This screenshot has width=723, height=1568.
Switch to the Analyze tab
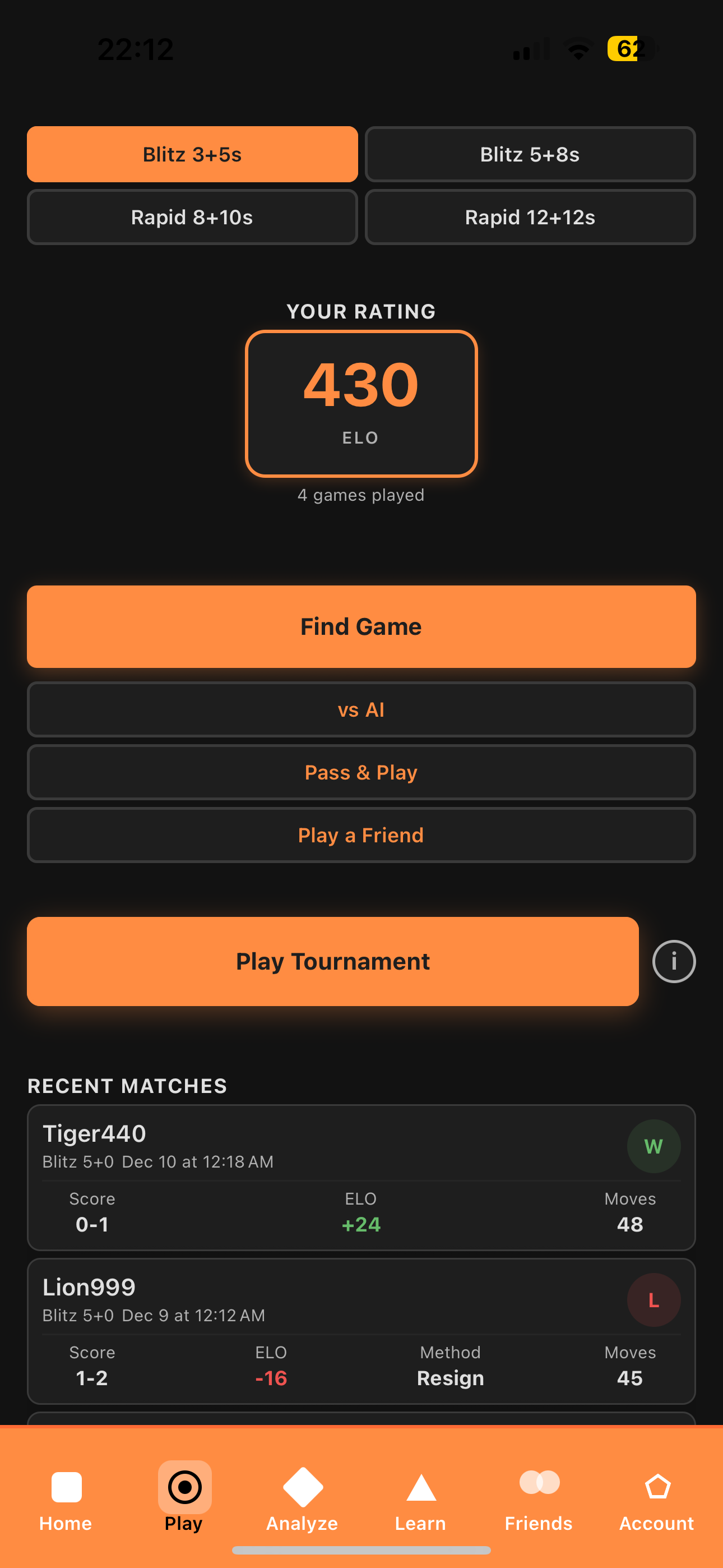coord(303,1498)
